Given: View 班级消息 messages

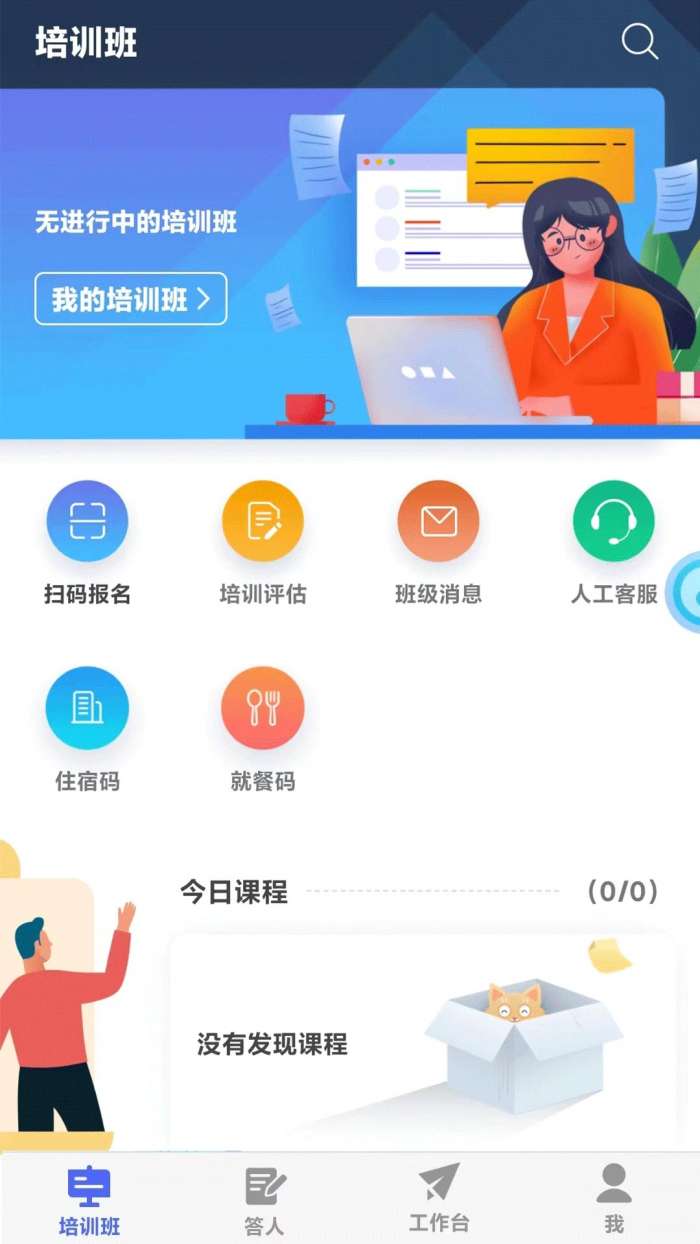Looking at the screenshot, I should coord(438,522).
